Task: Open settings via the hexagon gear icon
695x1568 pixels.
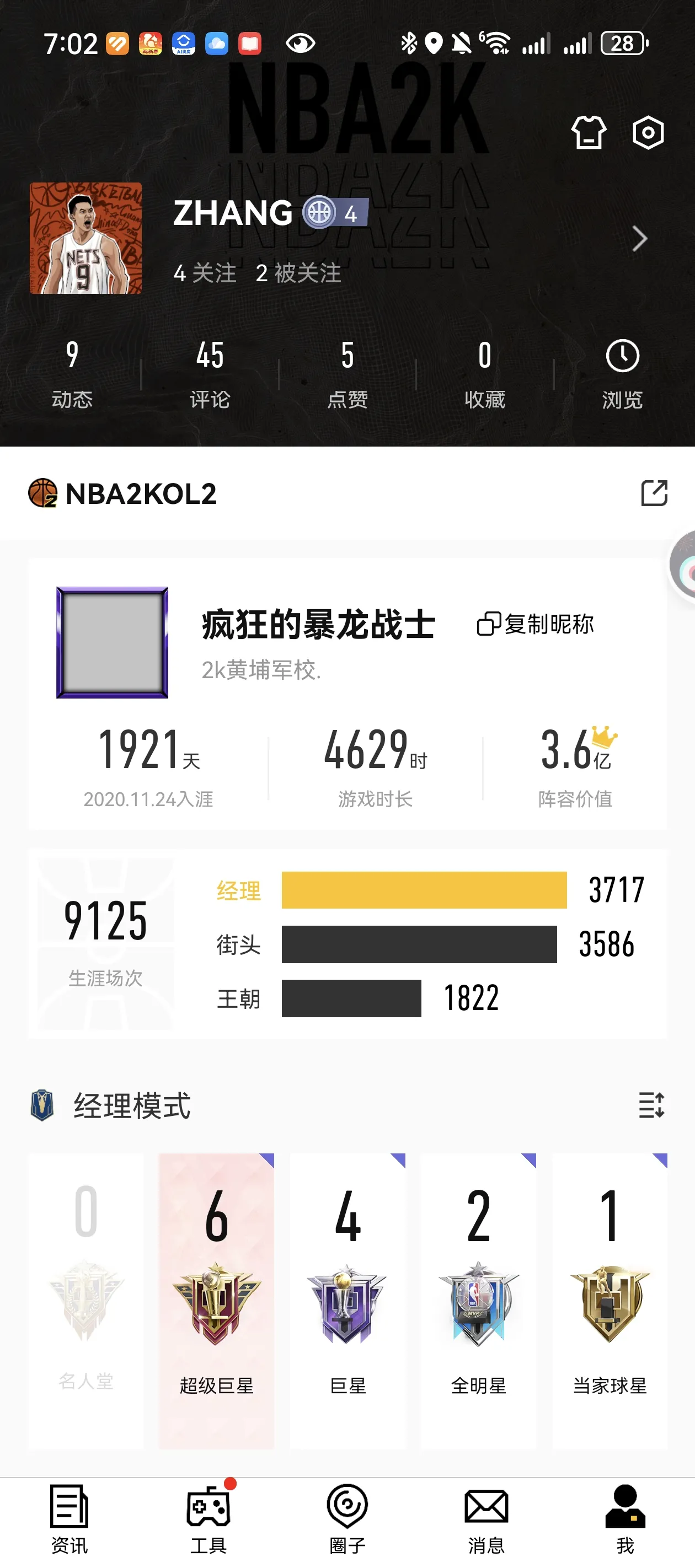Action: click(x=648, y=132)
